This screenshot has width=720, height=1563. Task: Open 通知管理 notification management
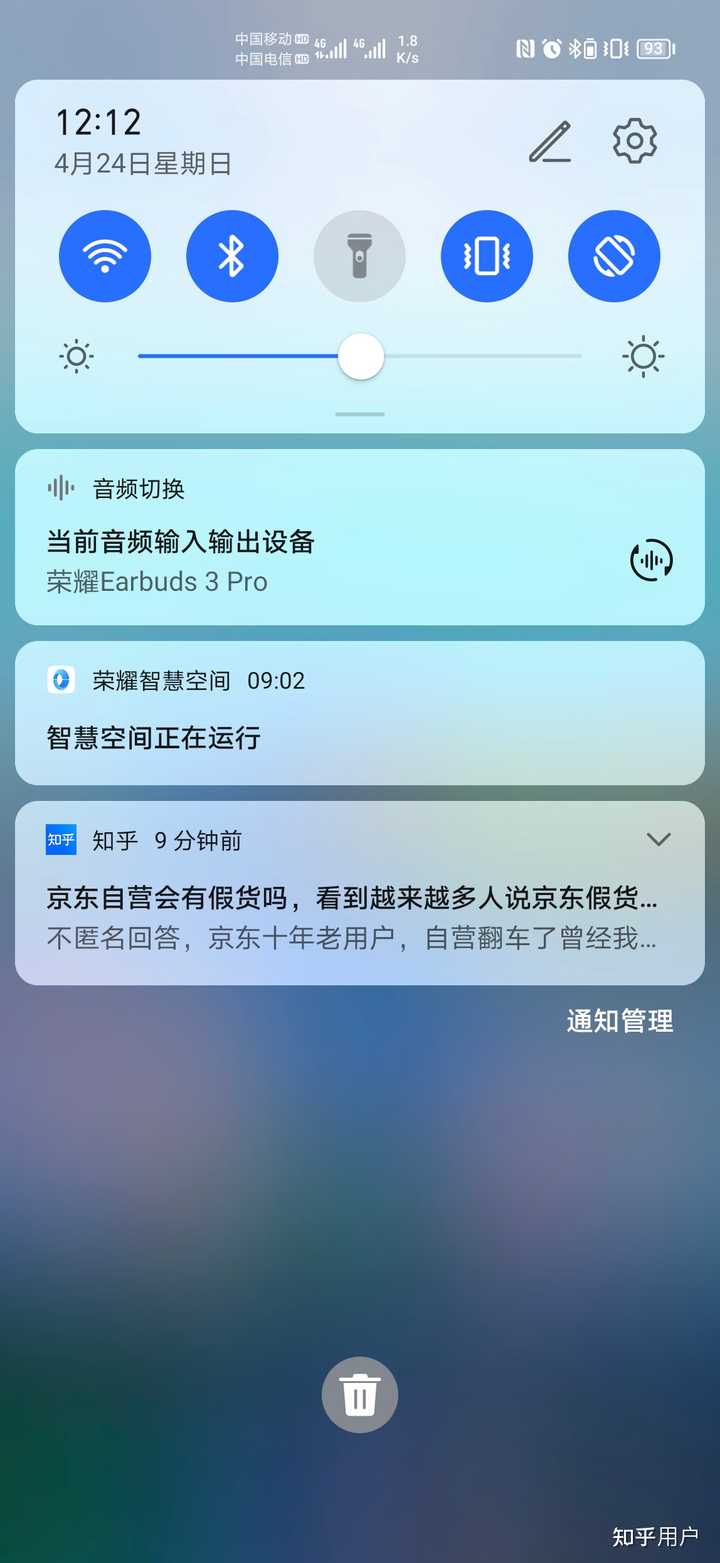619,1022
